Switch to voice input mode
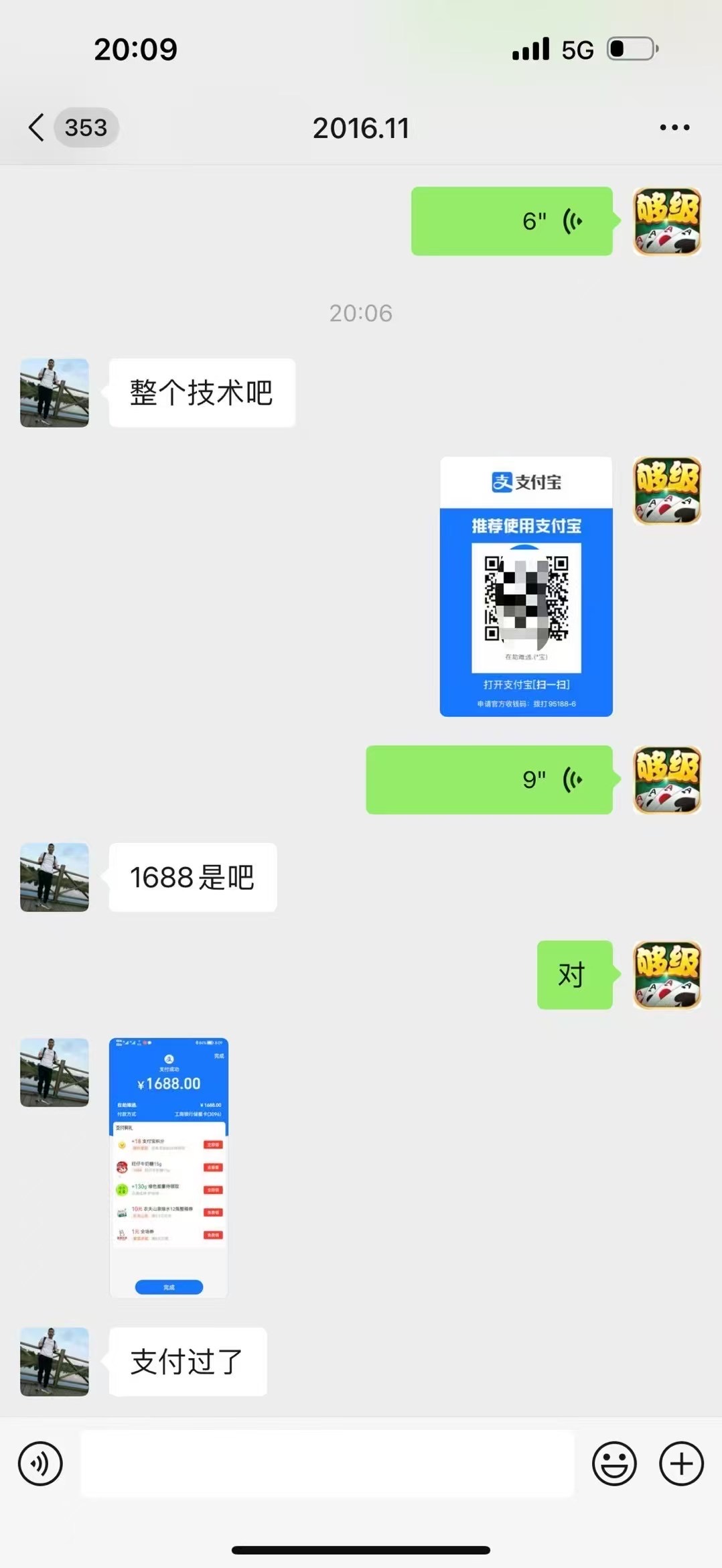Image resolution: width=722 pixels, height=1568 pixels. tap(40, 1463)
